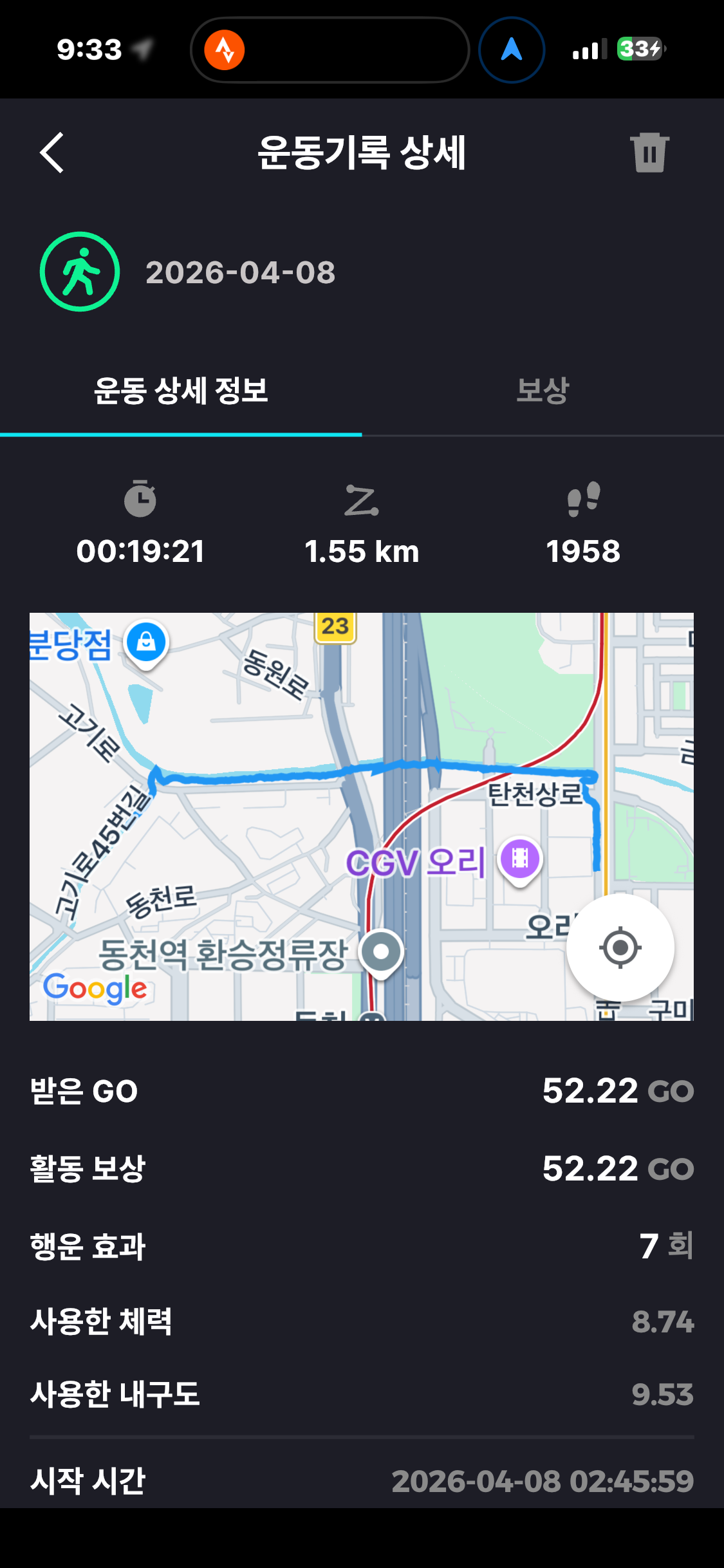Image resolution: width=724 pixels, height=1568 pixels.
Task: Switch to the 보상 tab
Action: click(x=543, y=391)
